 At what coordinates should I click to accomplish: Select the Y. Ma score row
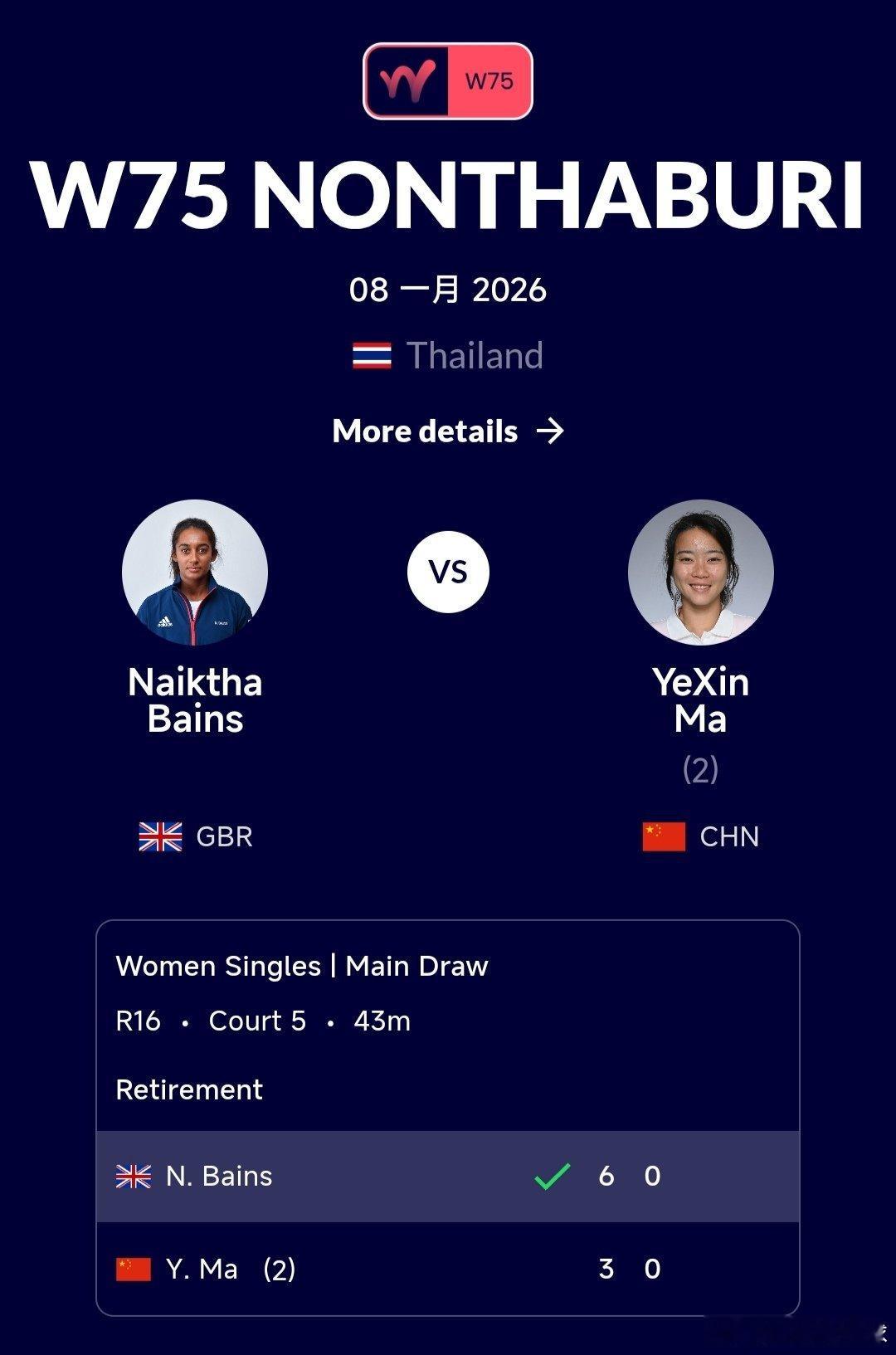pyautogui.click(x=448, y=1268)
